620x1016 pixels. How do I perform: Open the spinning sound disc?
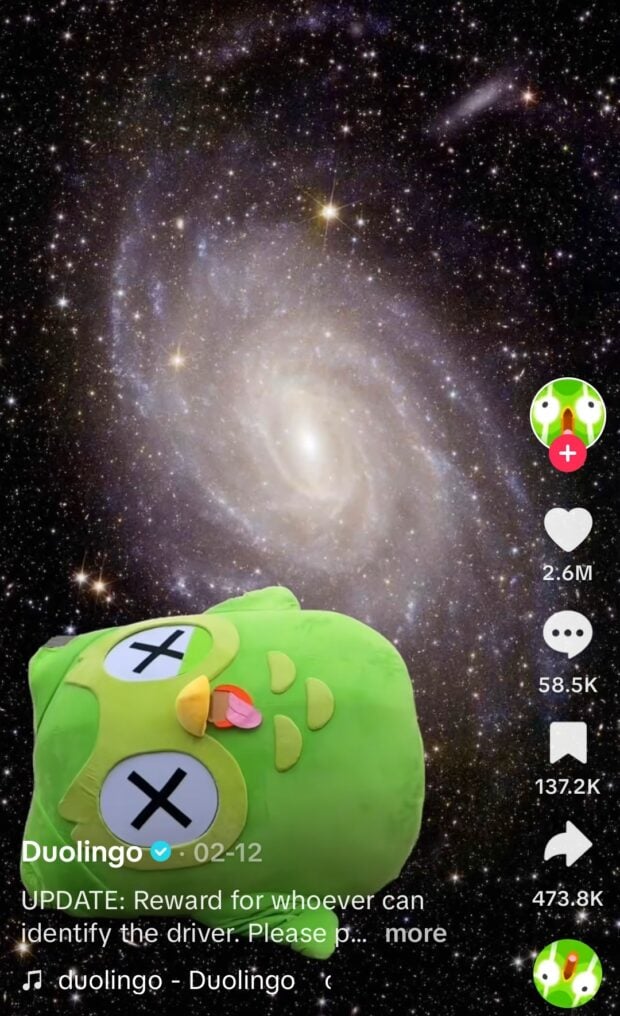point(567,975)
